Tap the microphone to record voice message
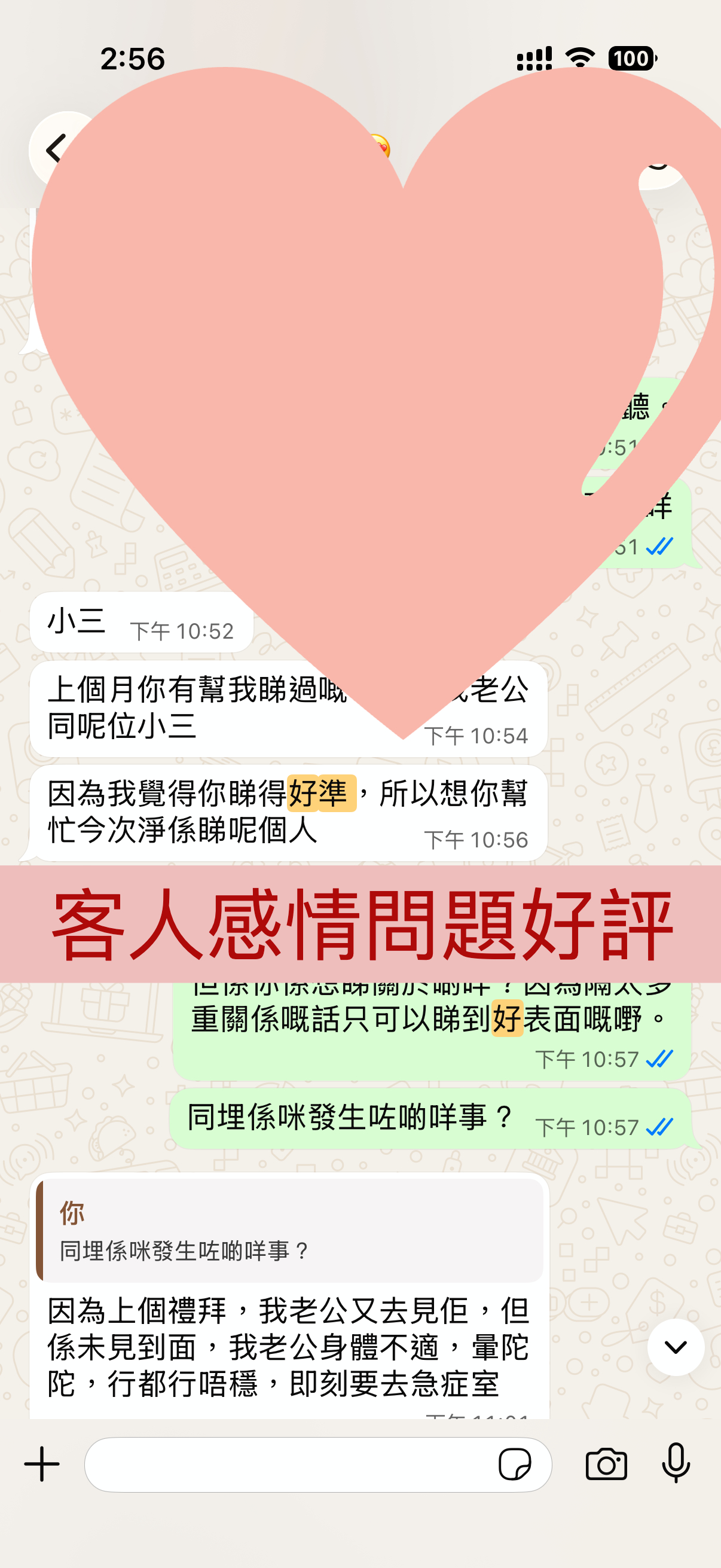This screenshot has width=721, height=1568. (x=676, y=1463)
